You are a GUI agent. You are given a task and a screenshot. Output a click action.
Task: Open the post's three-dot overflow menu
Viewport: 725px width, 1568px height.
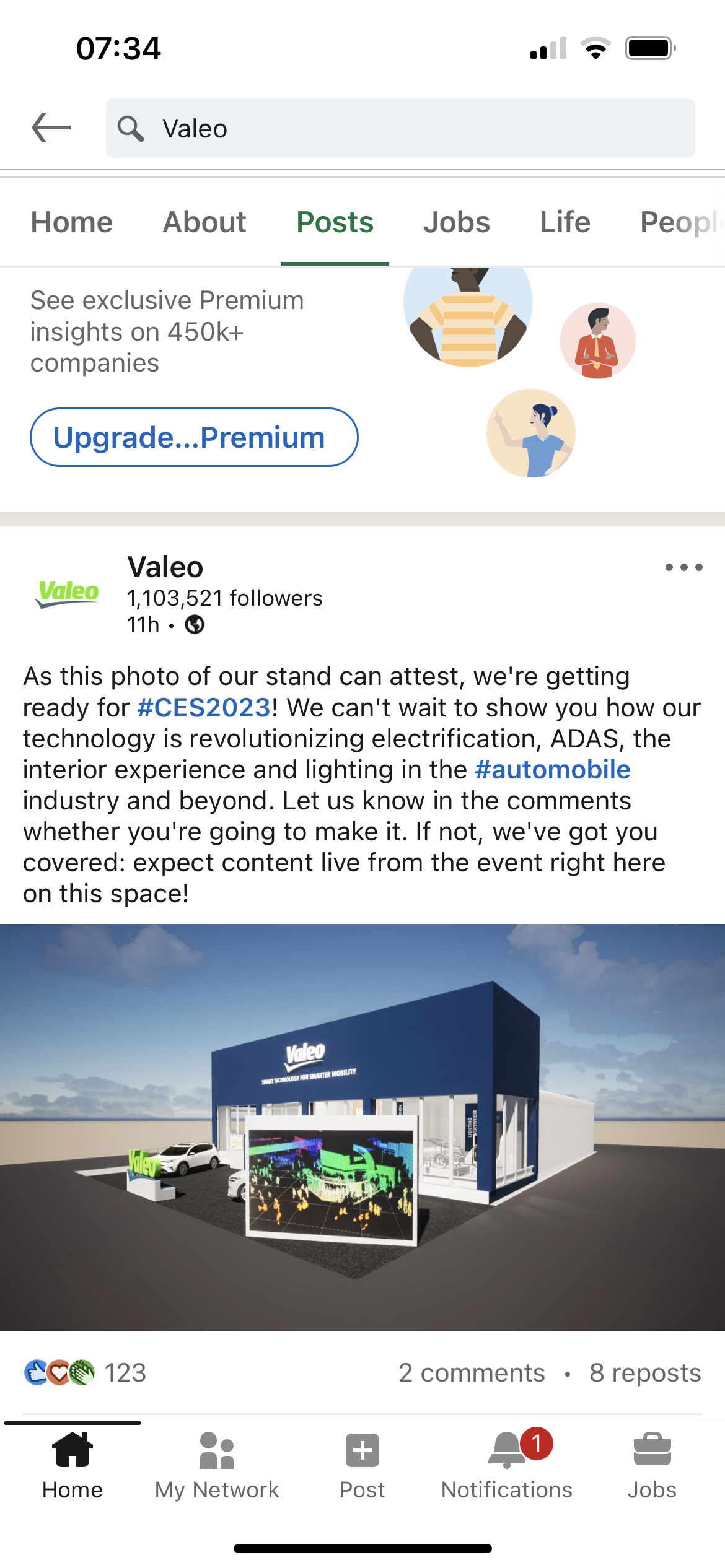click(683, 567)
